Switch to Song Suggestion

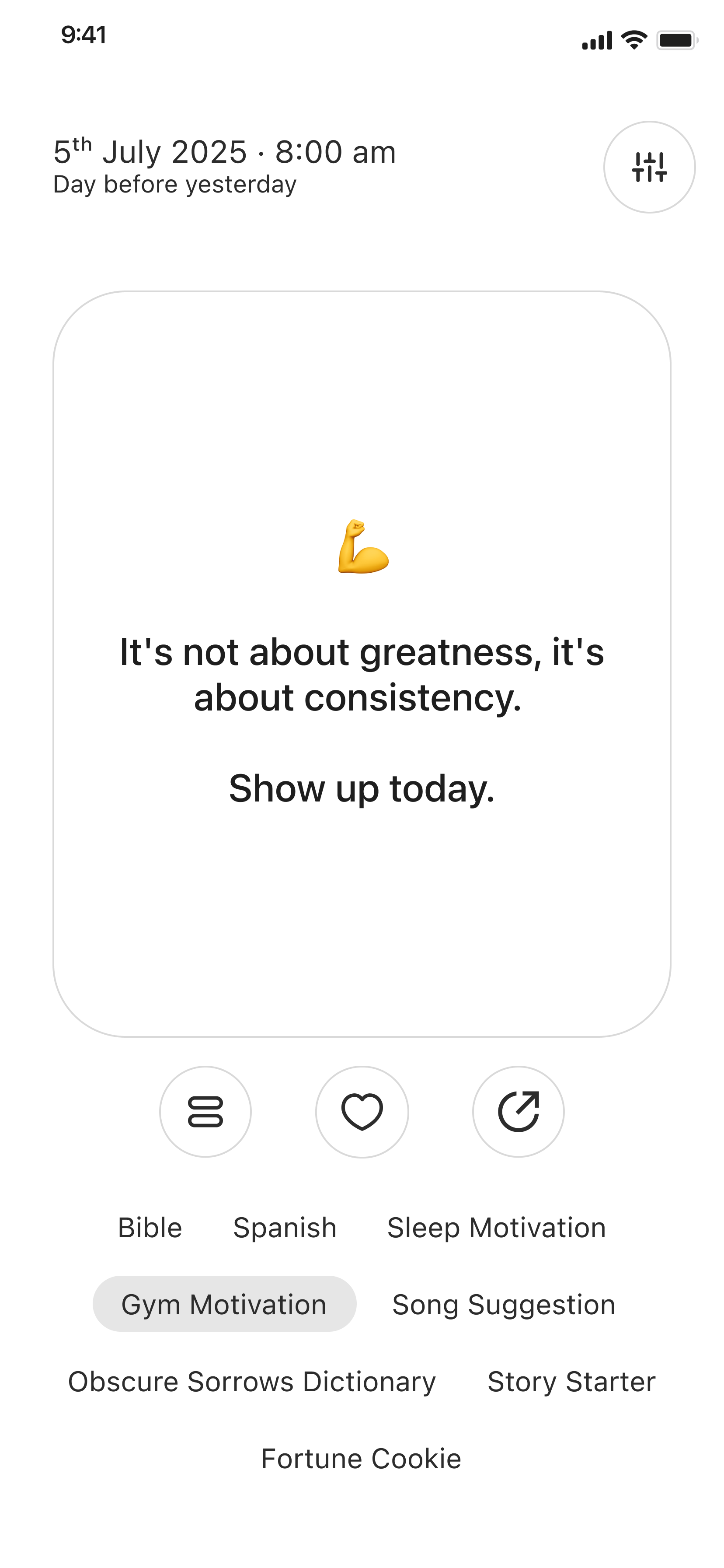[x=504, y=1305]
